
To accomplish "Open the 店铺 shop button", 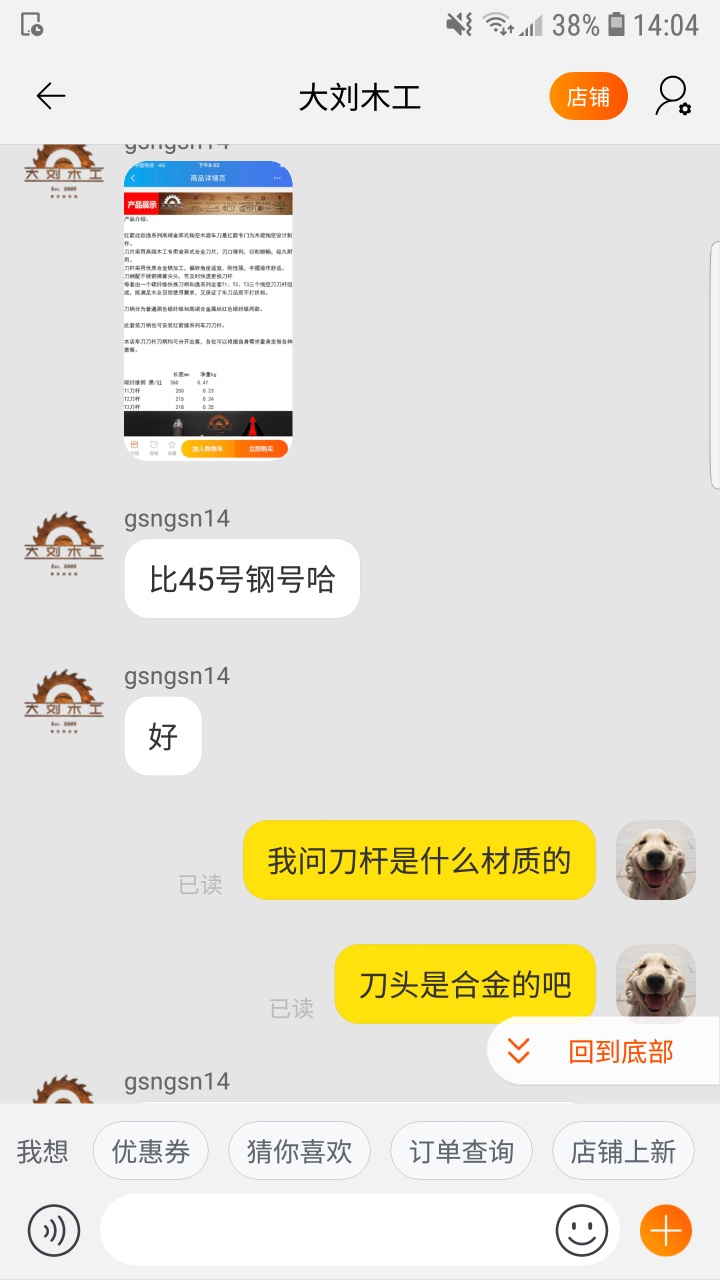I will coord(588,97).
